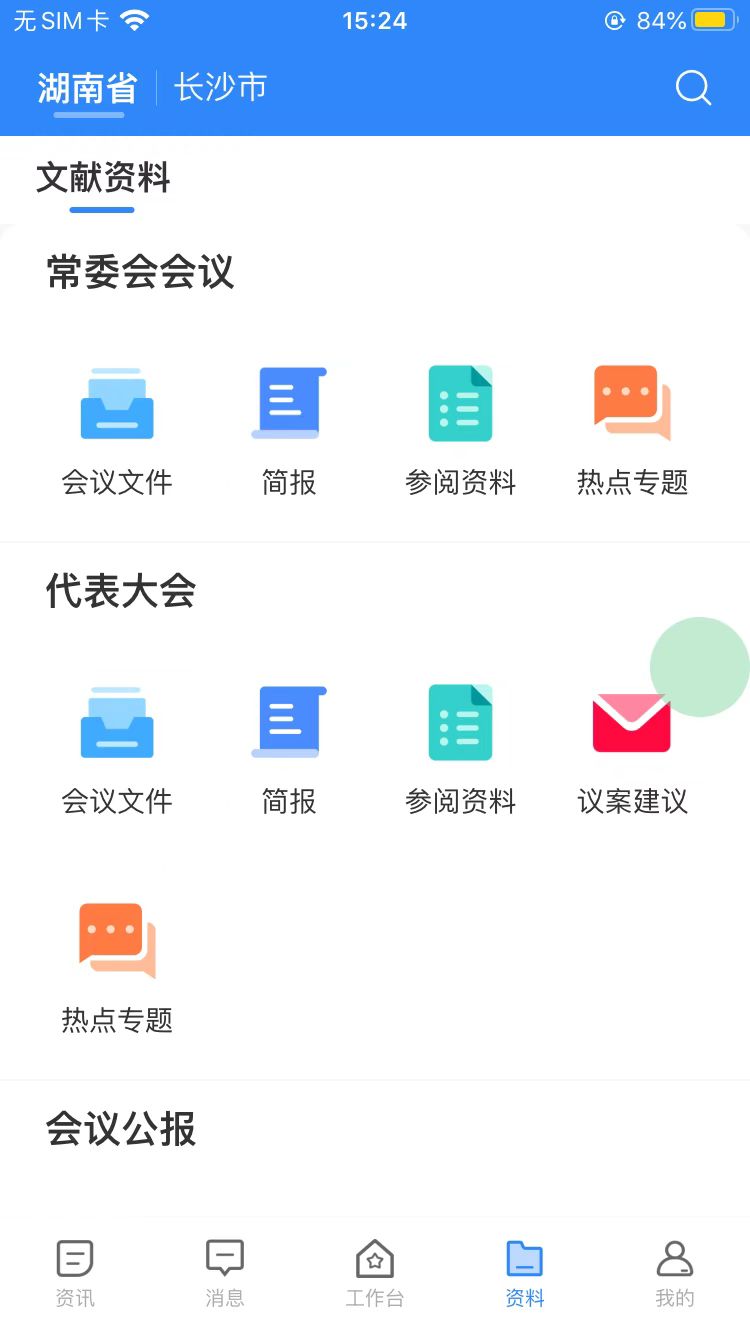Open 参阅资料 under 常委会会议 section
This screenshot has height=1334, width=750.
click(459, 425)
